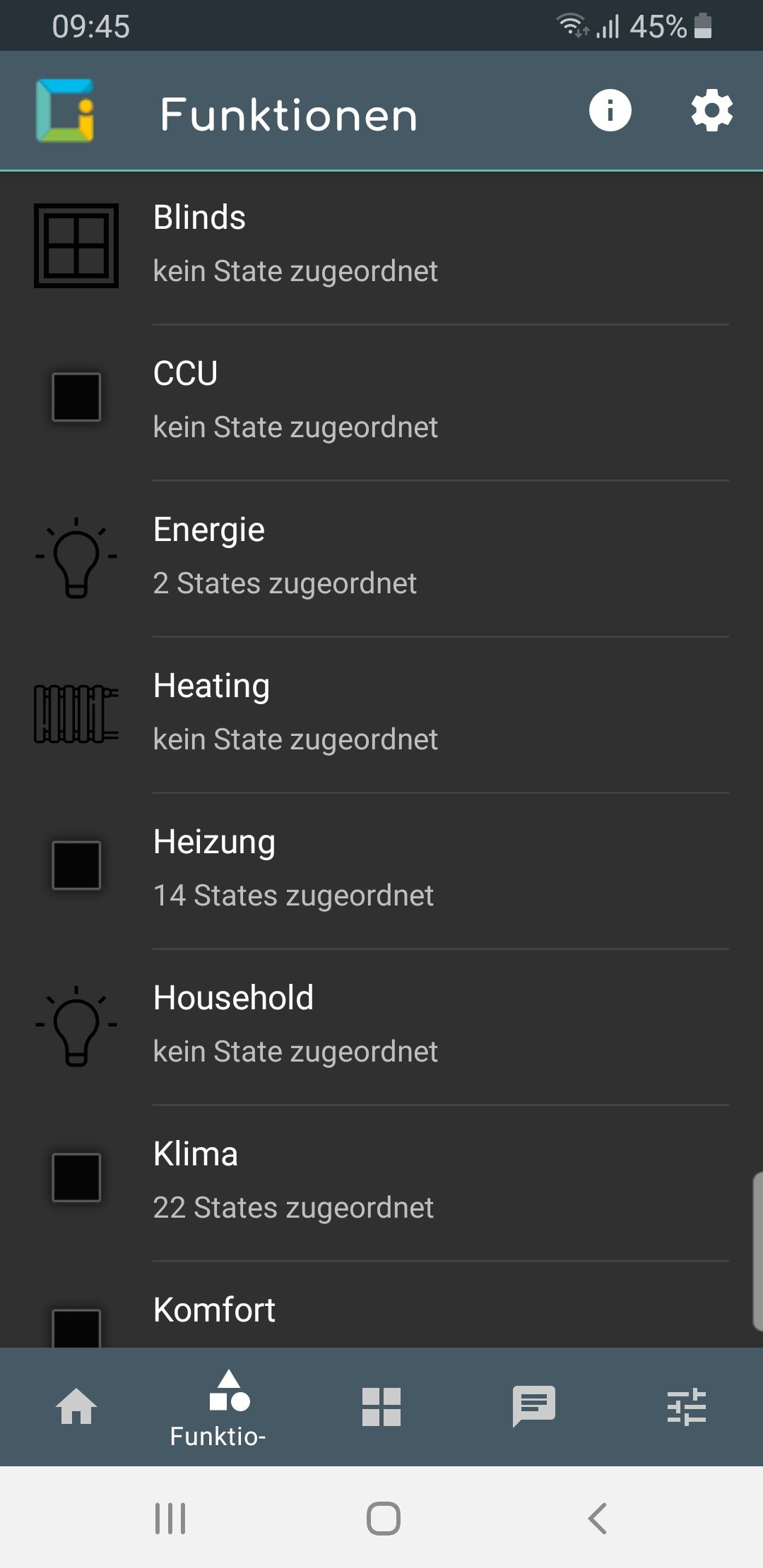Select the CCU function row

point(381,400)
